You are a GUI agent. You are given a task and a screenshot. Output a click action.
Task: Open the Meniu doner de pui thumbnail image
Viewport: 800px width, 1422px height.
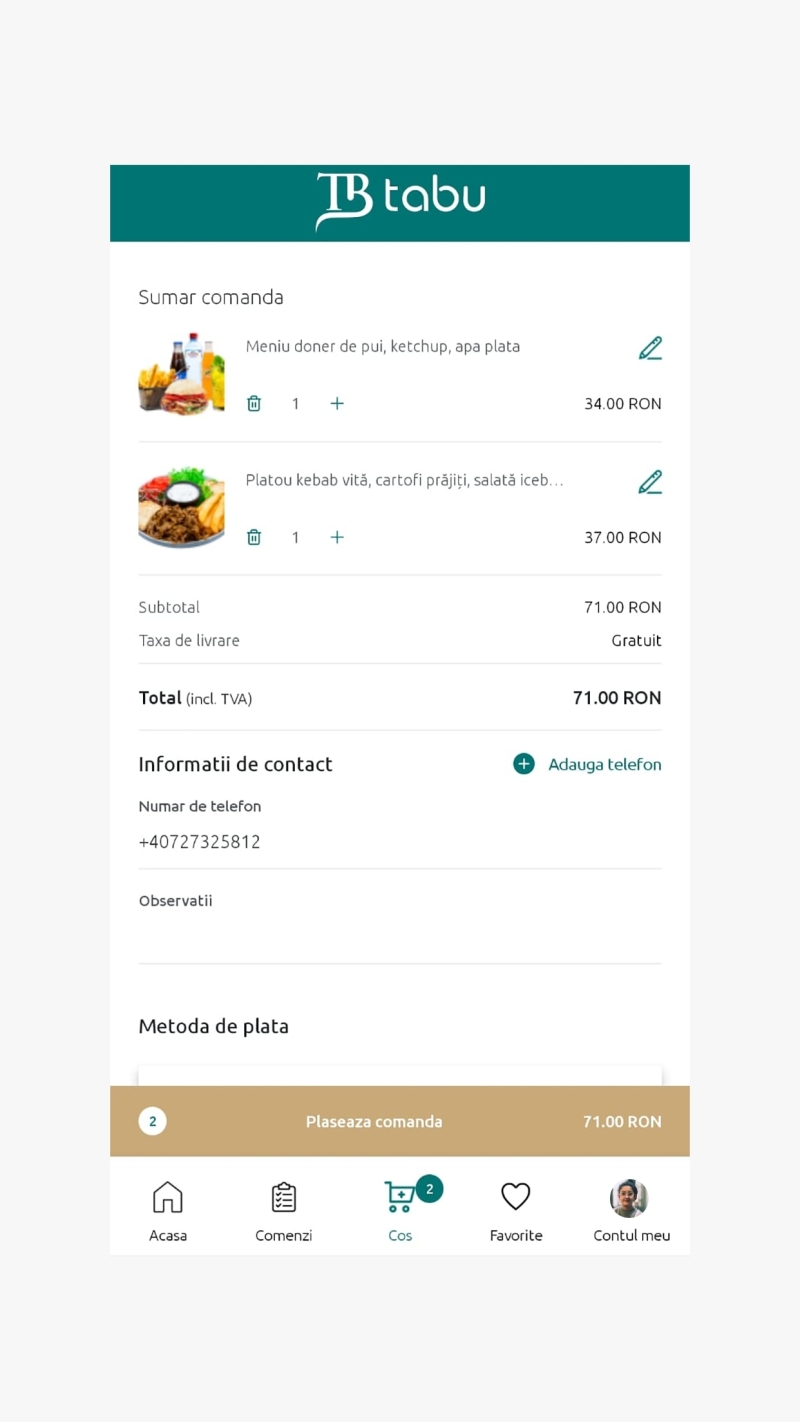point(181,373)
